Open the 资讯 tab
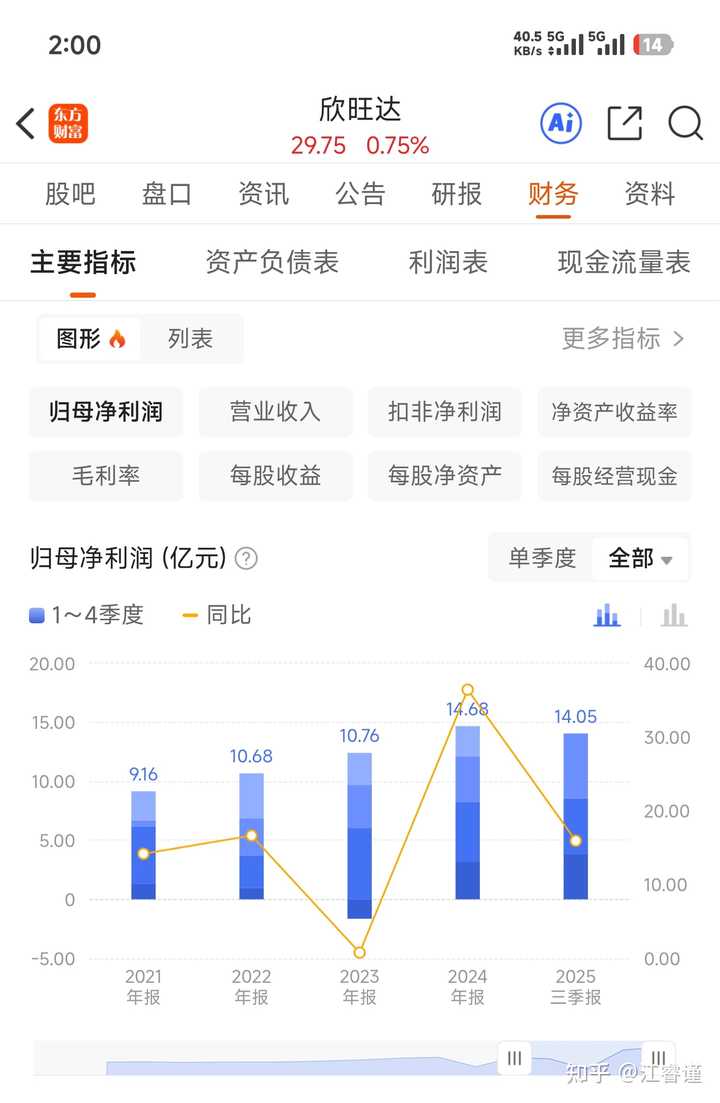Image resolution: width=720 pixels, height=1103 pixels. [263, 193]
